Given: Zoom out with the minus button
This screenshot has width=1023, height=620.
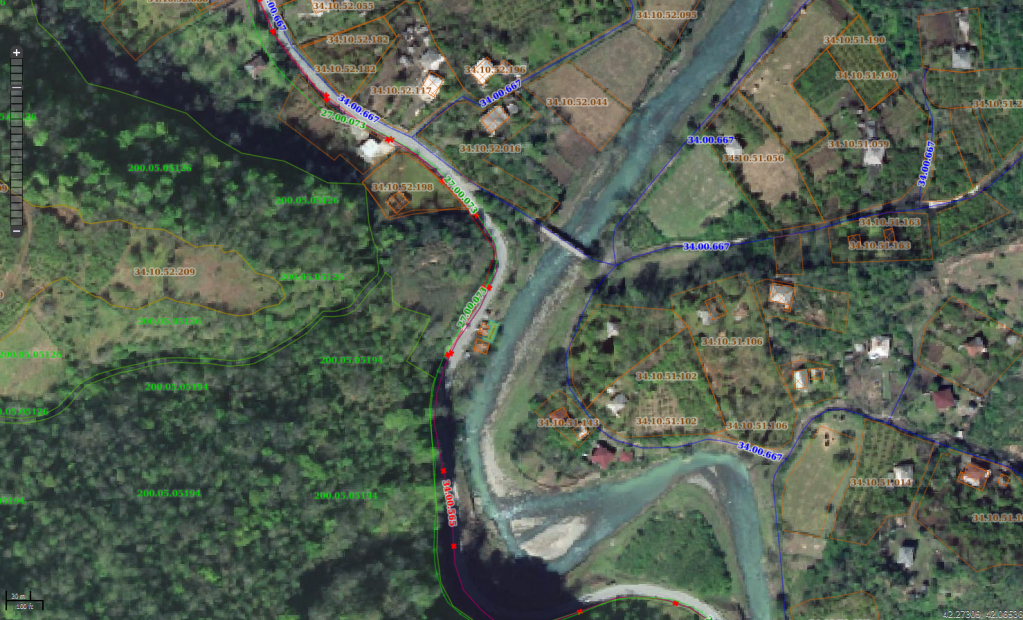Looking at the screenshot, I should pyautogui.click(x=16, y=231).
